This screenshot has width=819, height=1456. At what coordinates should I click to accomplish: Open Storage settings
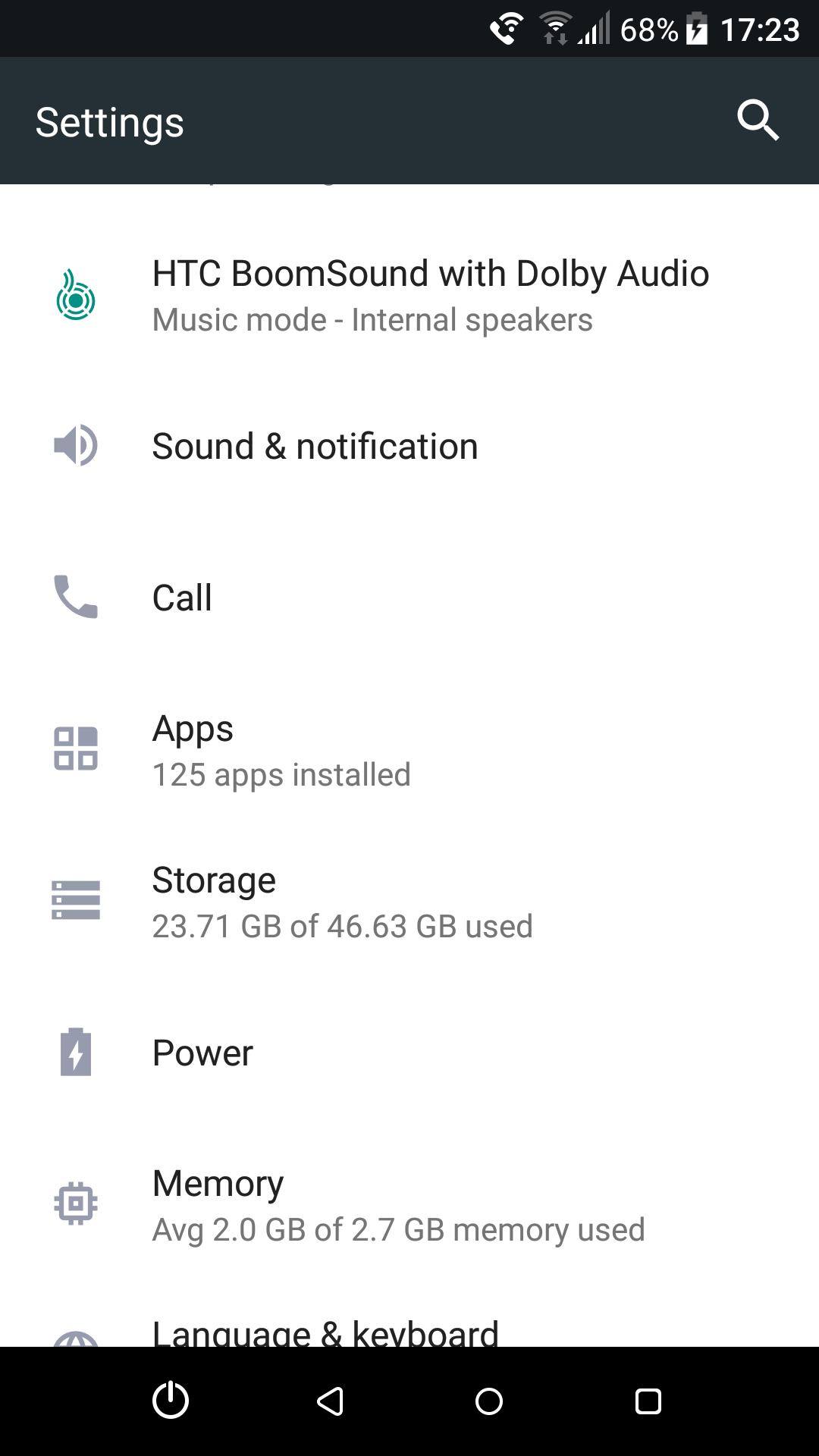point(409,901)
